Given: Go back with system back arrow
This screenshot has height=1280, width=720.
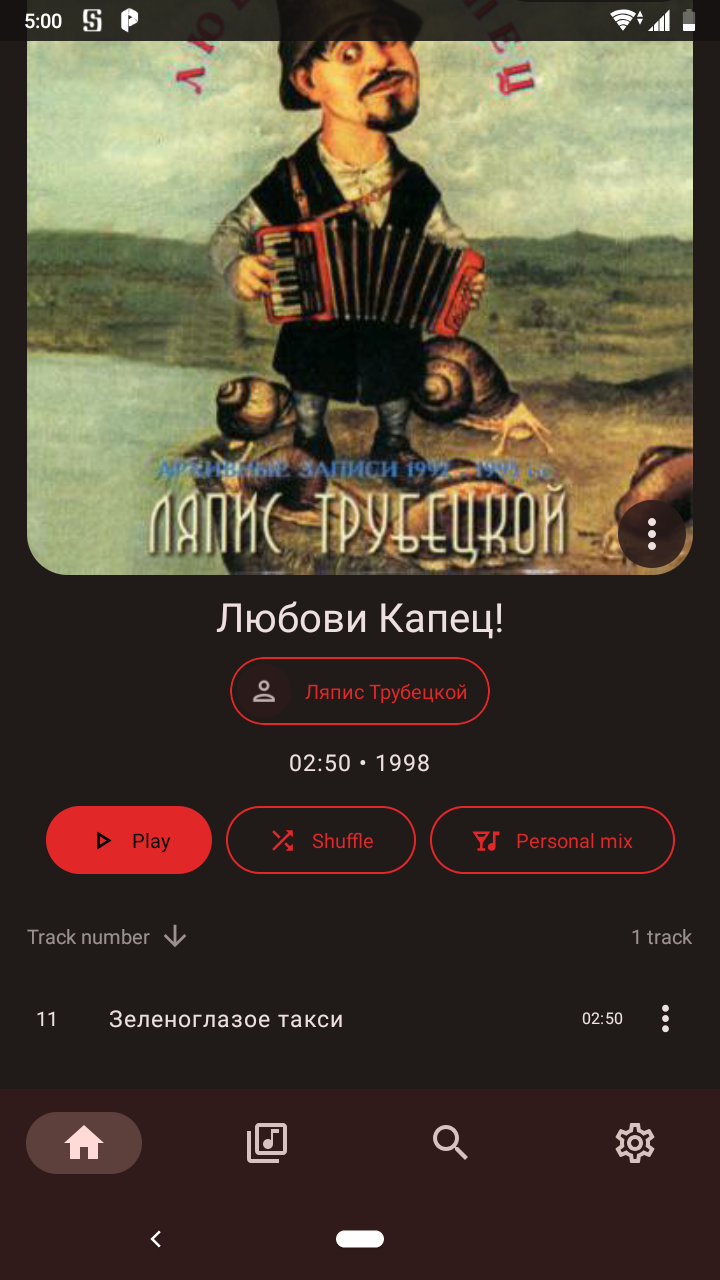Looking at the screenshot, I should point(156,1239).
